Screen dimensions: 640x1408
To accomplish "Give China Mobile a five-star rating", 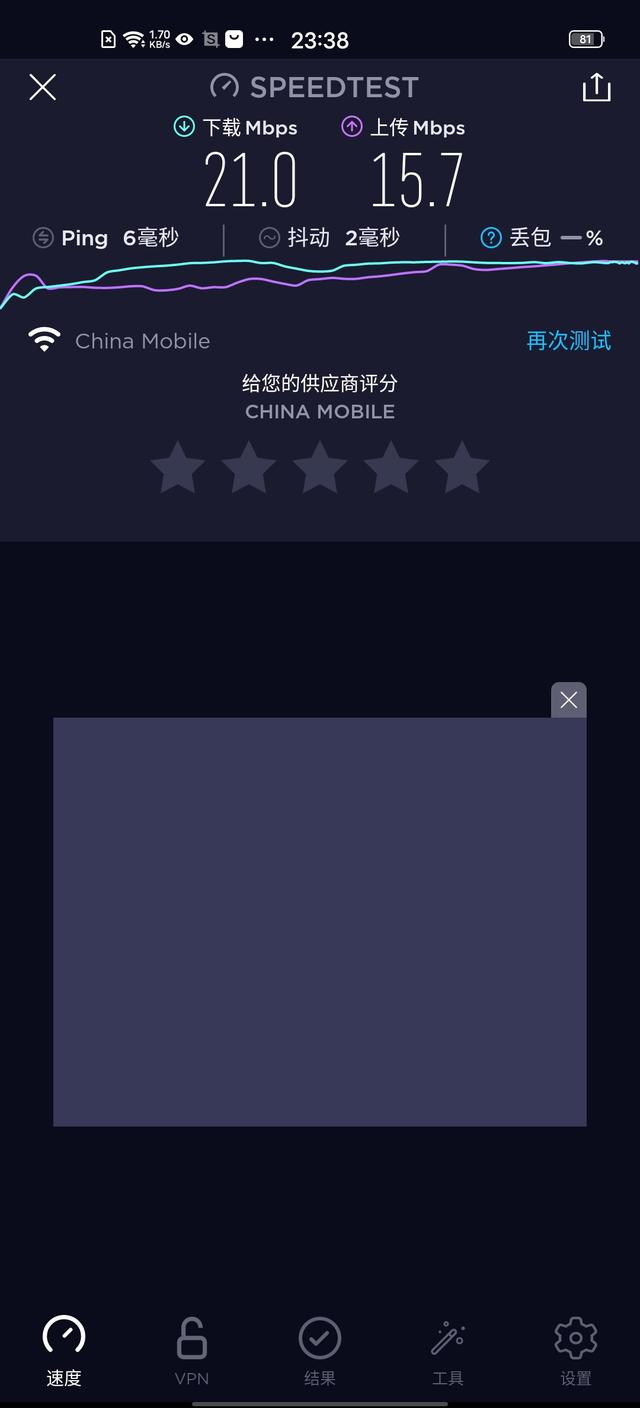I will click(x=462, y=468).
